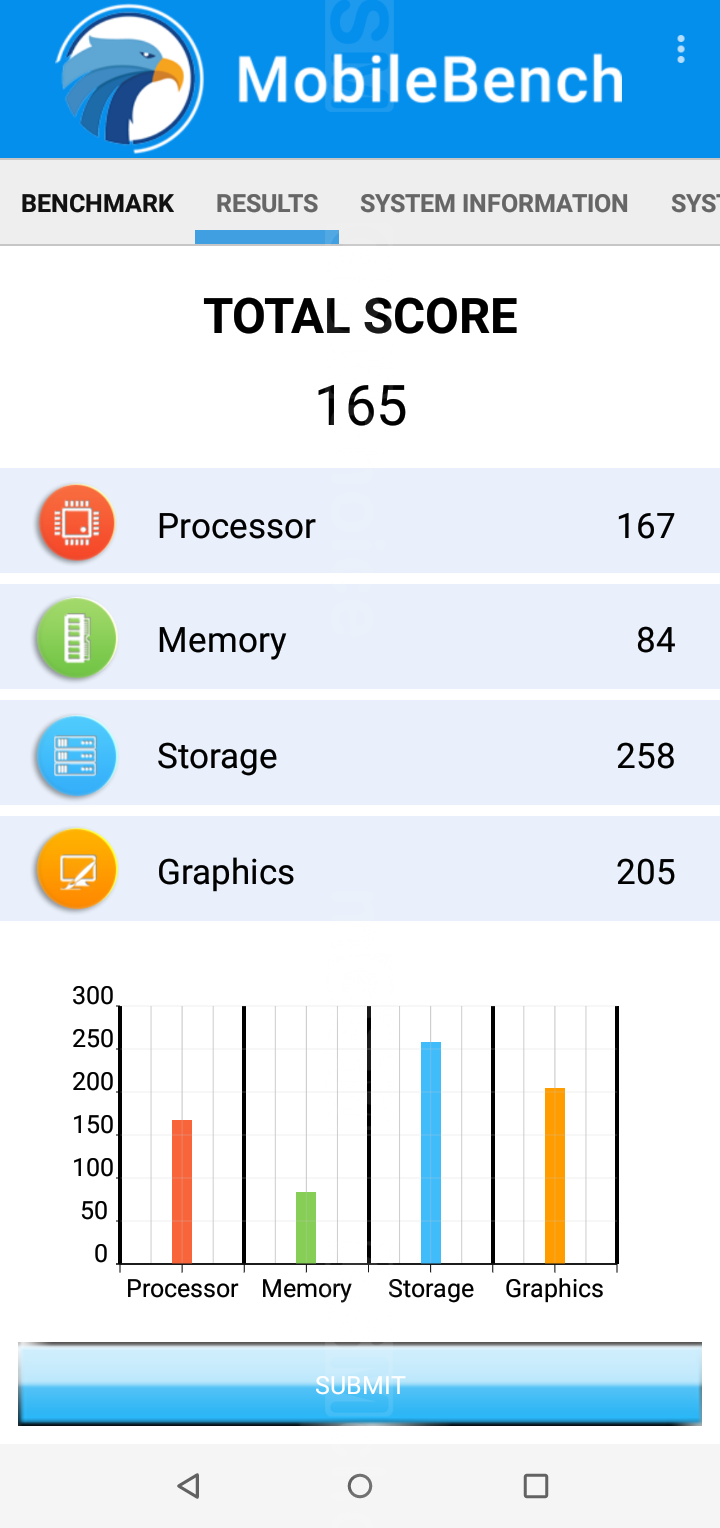Open the overflow menu in the header
Viewport: 720px width, 1528px height.
click(x=680, y=49)
